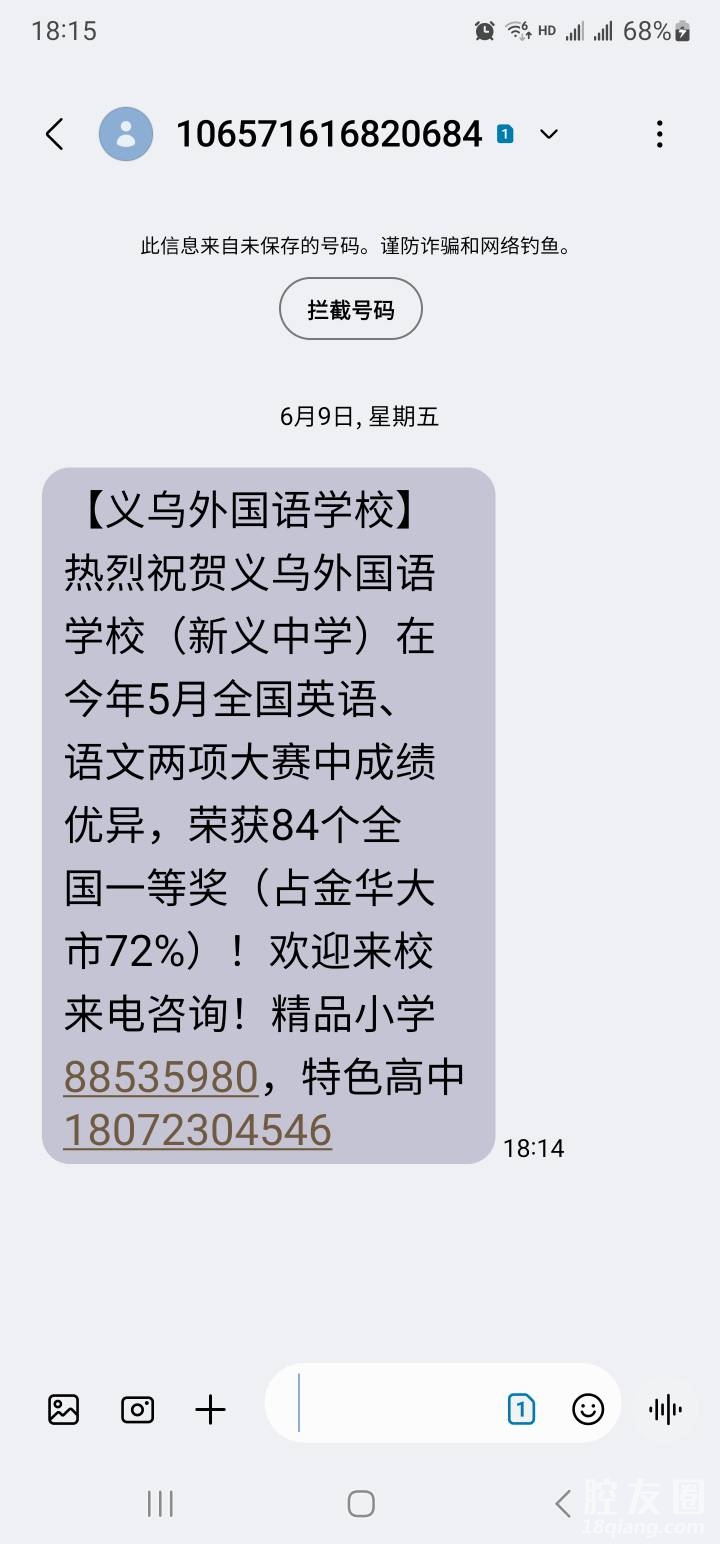Screen dimensions: 720x1544
Task: Switch the SIM card for sending
Action: tap(521, 1410)
